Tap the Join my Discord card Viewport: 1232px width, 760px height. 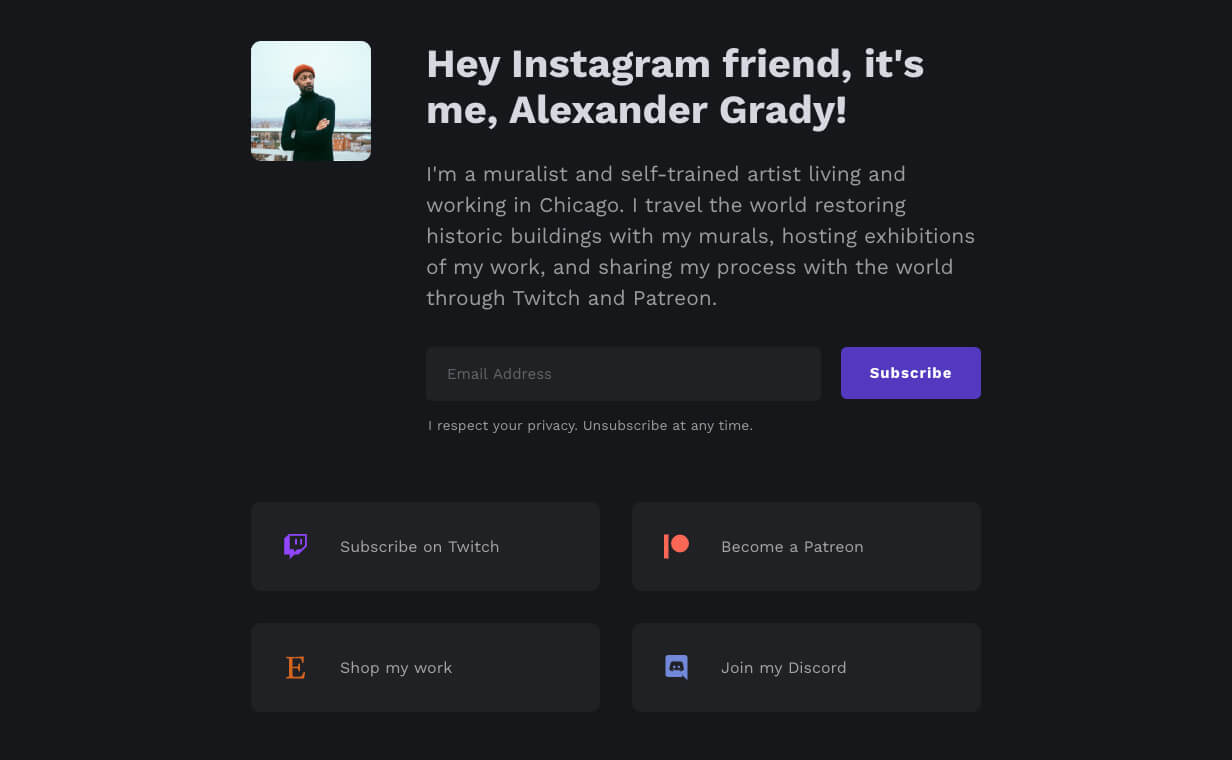pos(806,667)
